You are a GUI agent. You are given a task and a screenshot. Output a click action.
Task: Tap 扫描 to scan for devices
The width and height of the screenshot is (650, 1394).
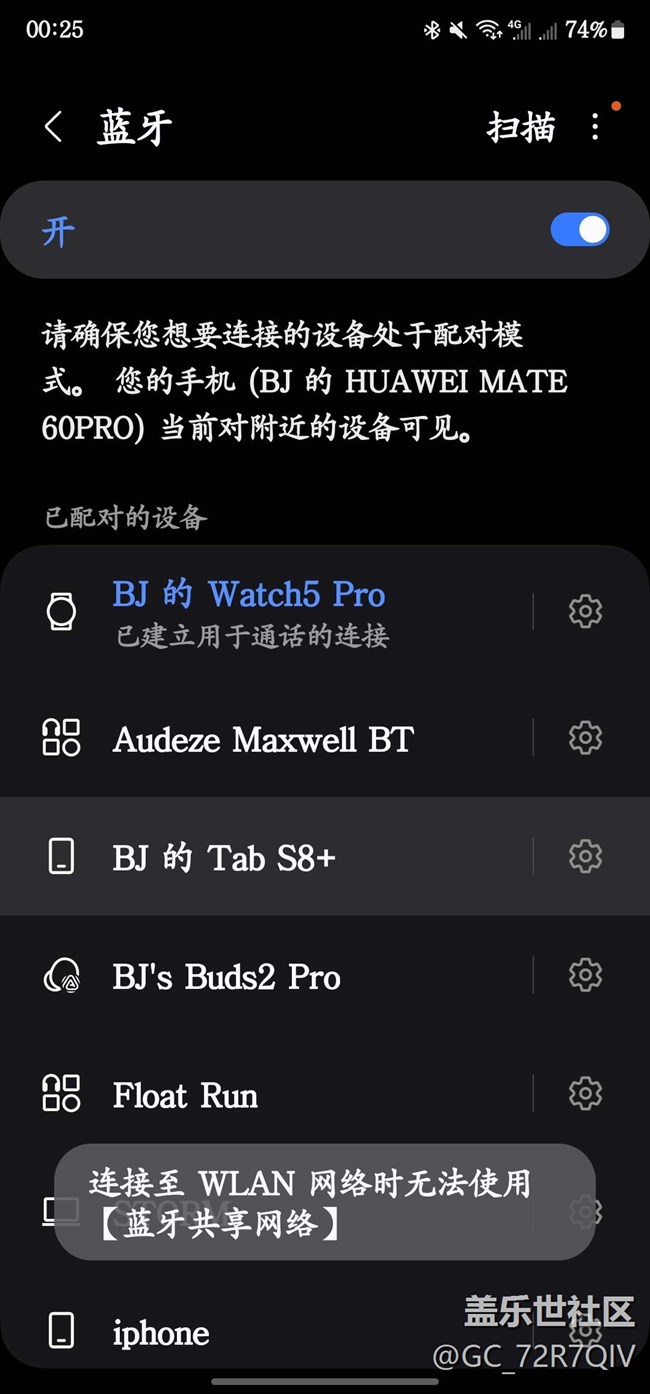[520, 127]
